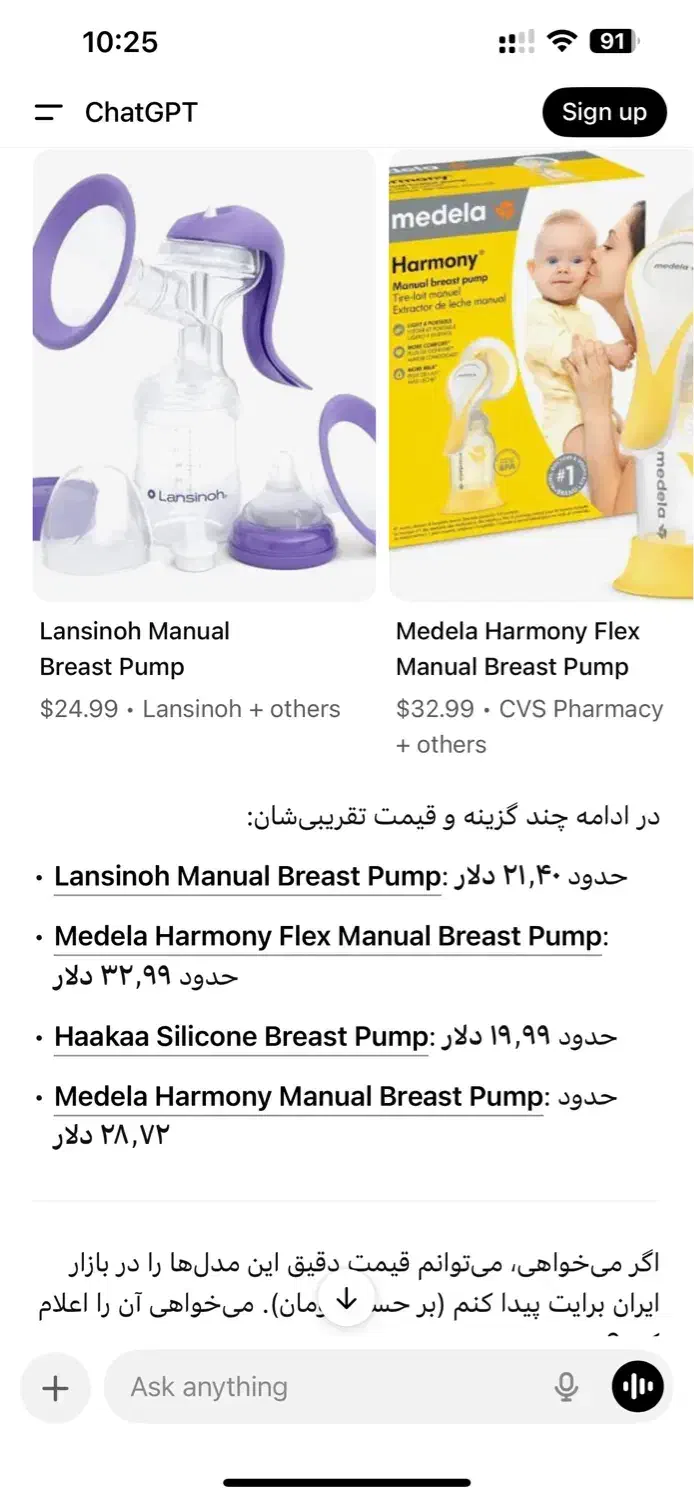Open the sidebar menu button

tap(48, 112)
